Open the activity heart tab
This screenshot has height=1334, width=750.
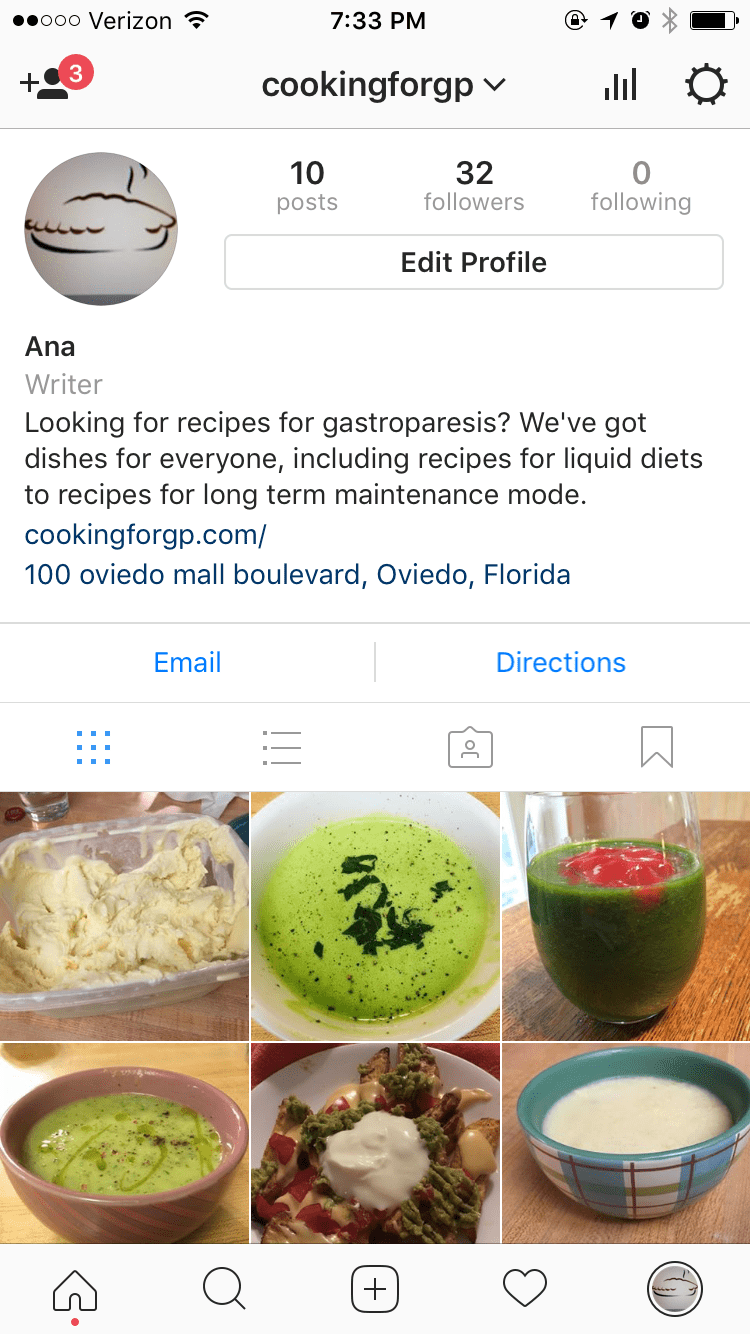(x=525, y=1289)
